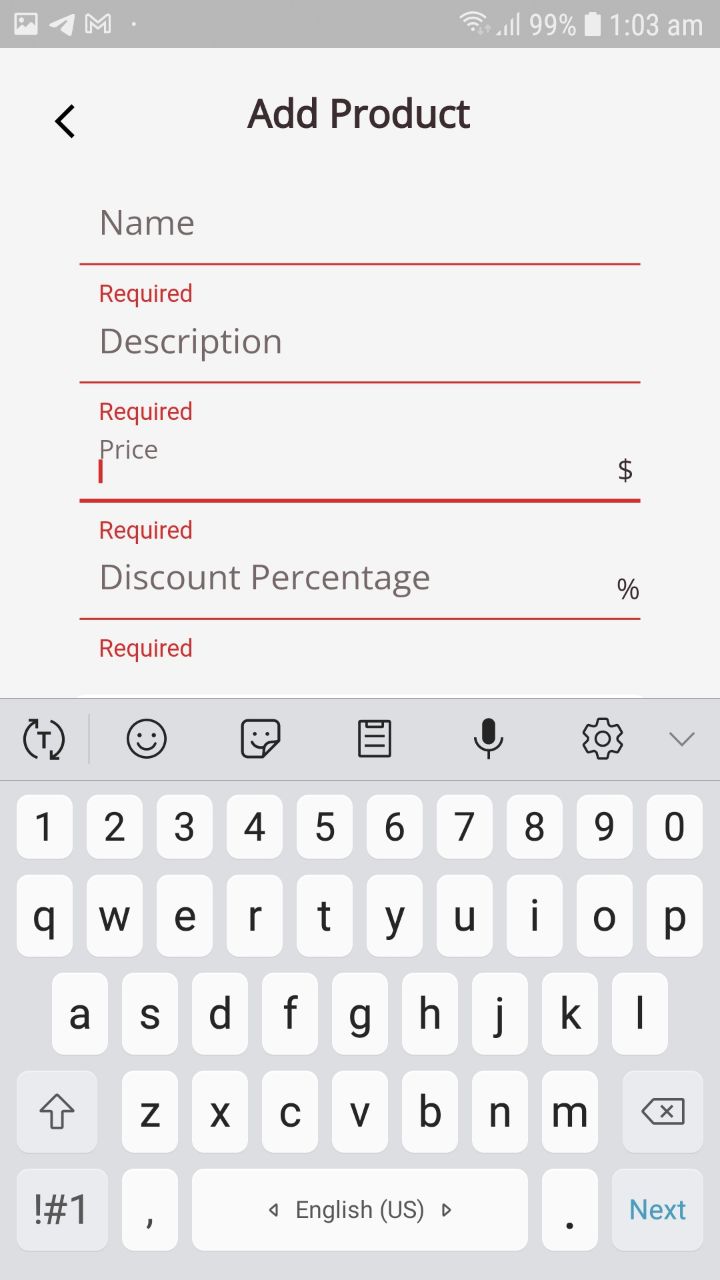Tap the text translate keyboard icon
Viewport: 720px width, 1280px height.
click(x=43, y=739)
